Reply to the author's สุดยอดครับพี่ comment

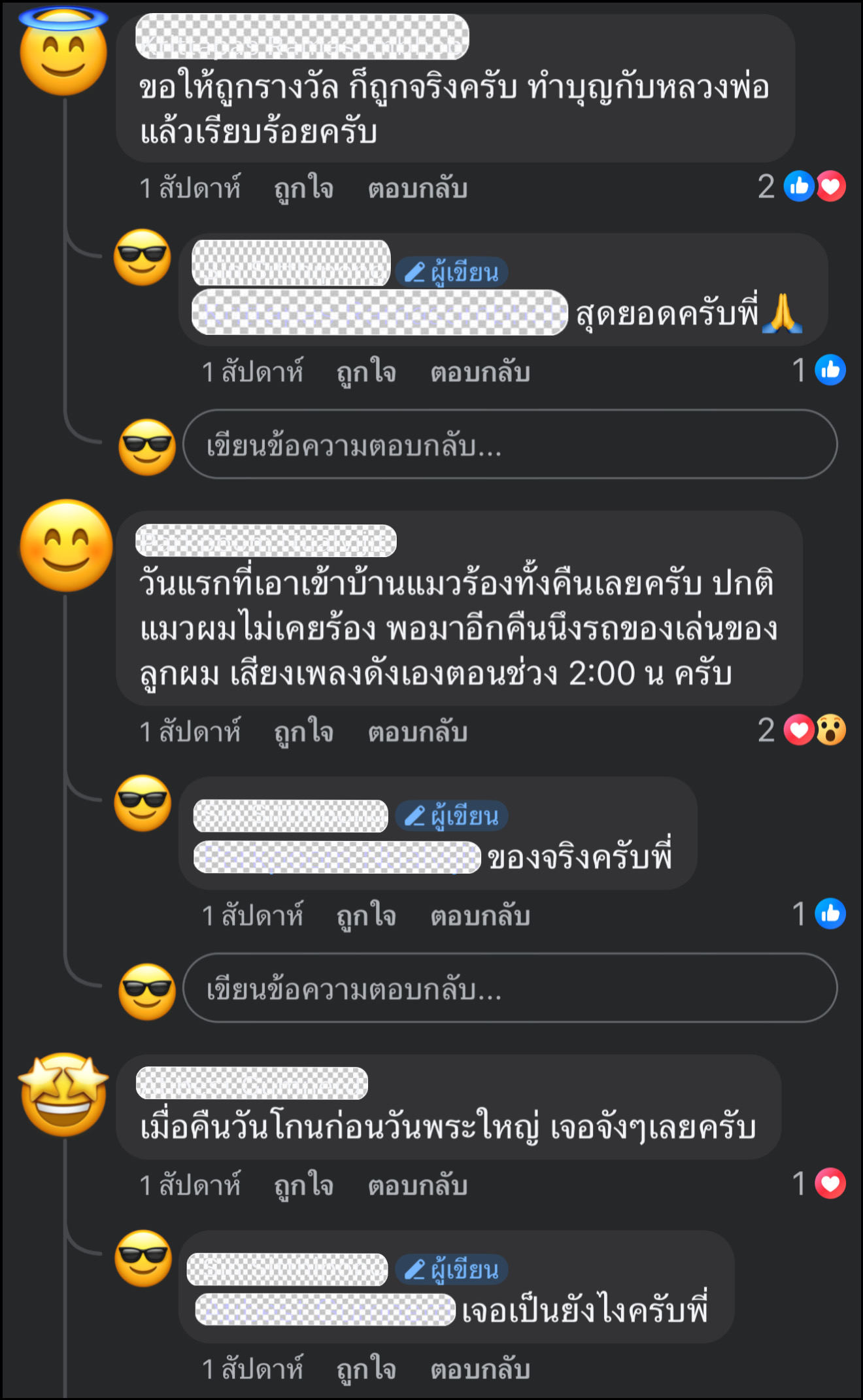click(x=480, y=372)
